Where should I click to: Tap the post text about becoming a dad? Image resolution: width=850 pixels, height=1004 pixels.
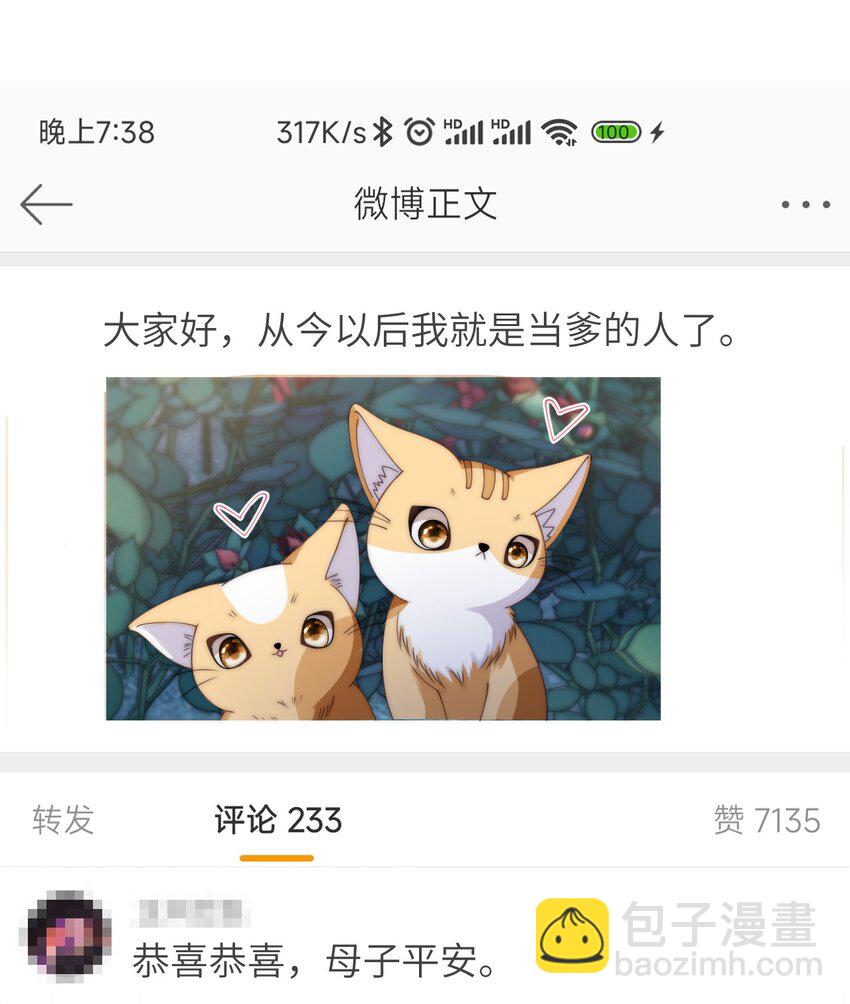pyautogui.click(x=424, y=330)
